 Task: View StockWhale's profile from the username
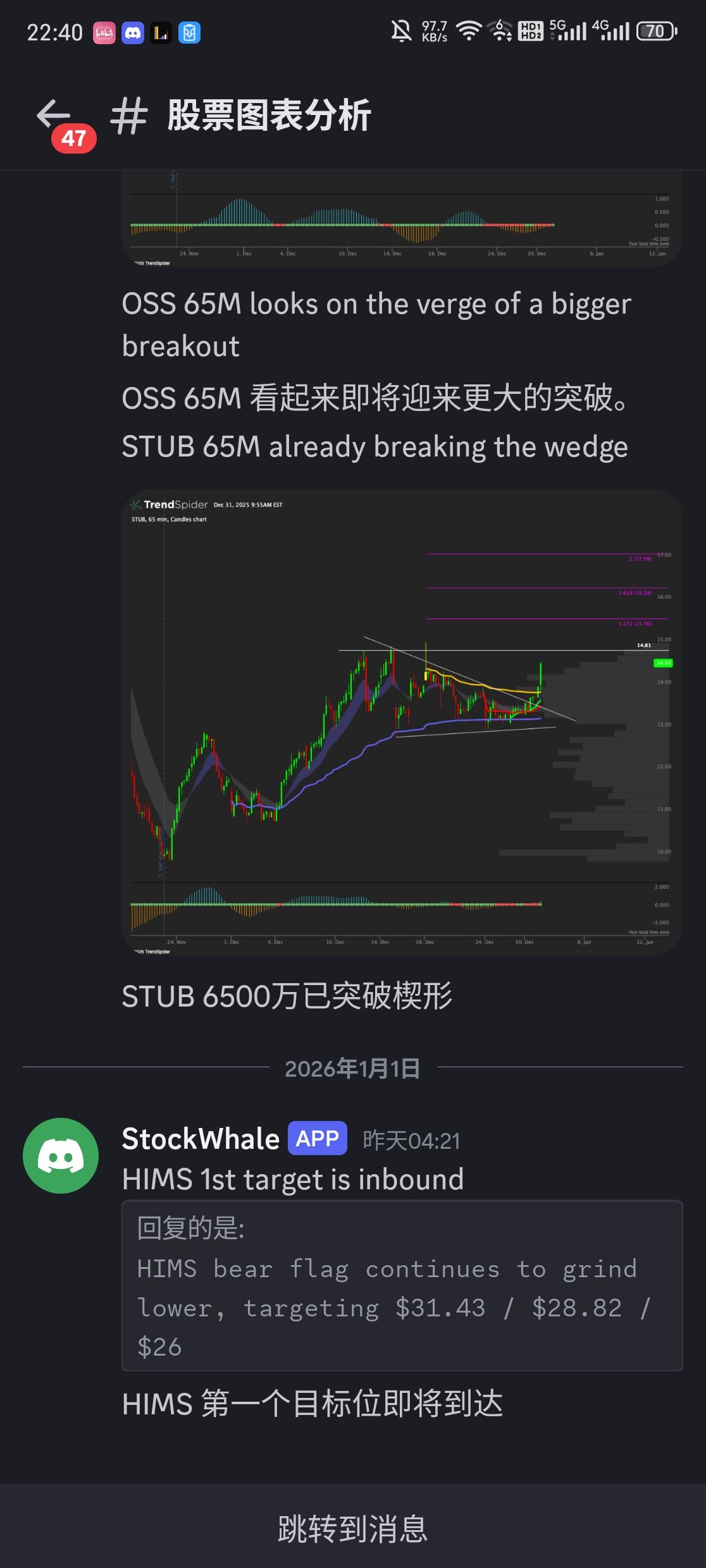pyautogui.click(x=200, y=1139)
